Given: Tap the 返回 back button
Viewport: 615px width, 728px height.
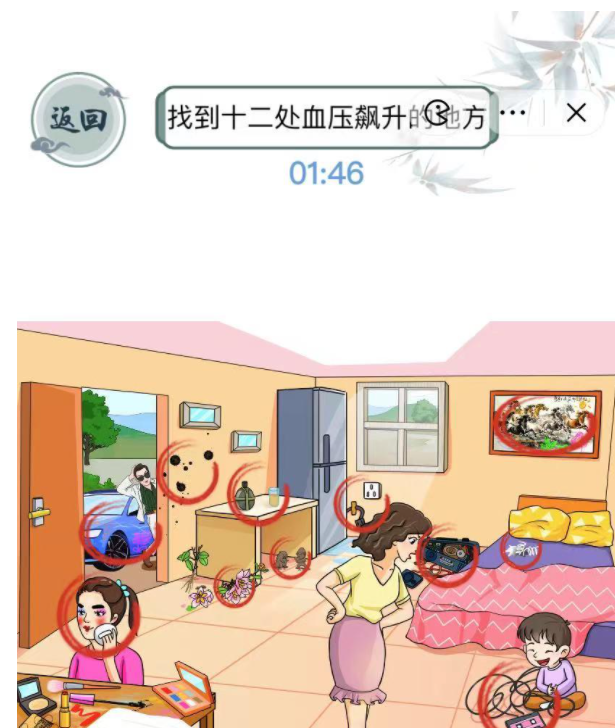Looking at the screenshot, I should (78, 119).
